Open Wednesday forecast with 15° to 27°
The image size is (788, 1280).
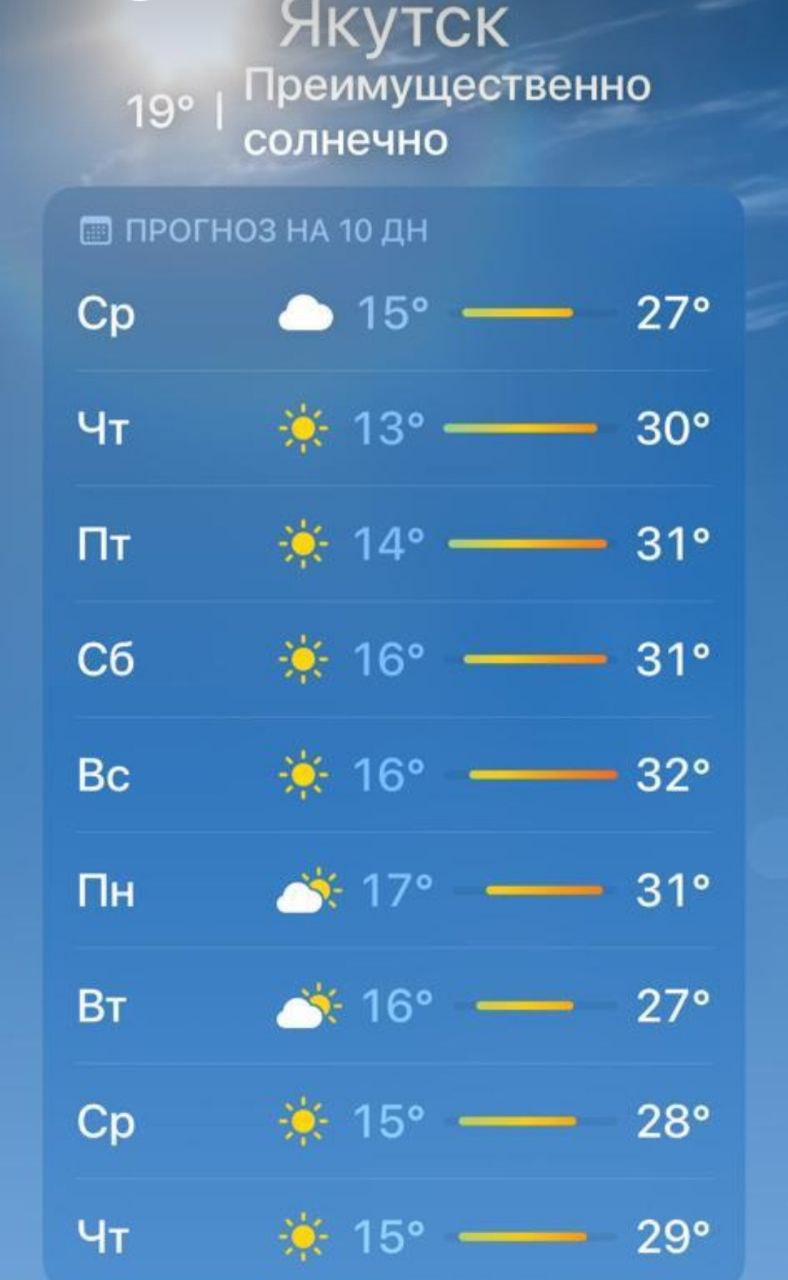click(394, 314)
